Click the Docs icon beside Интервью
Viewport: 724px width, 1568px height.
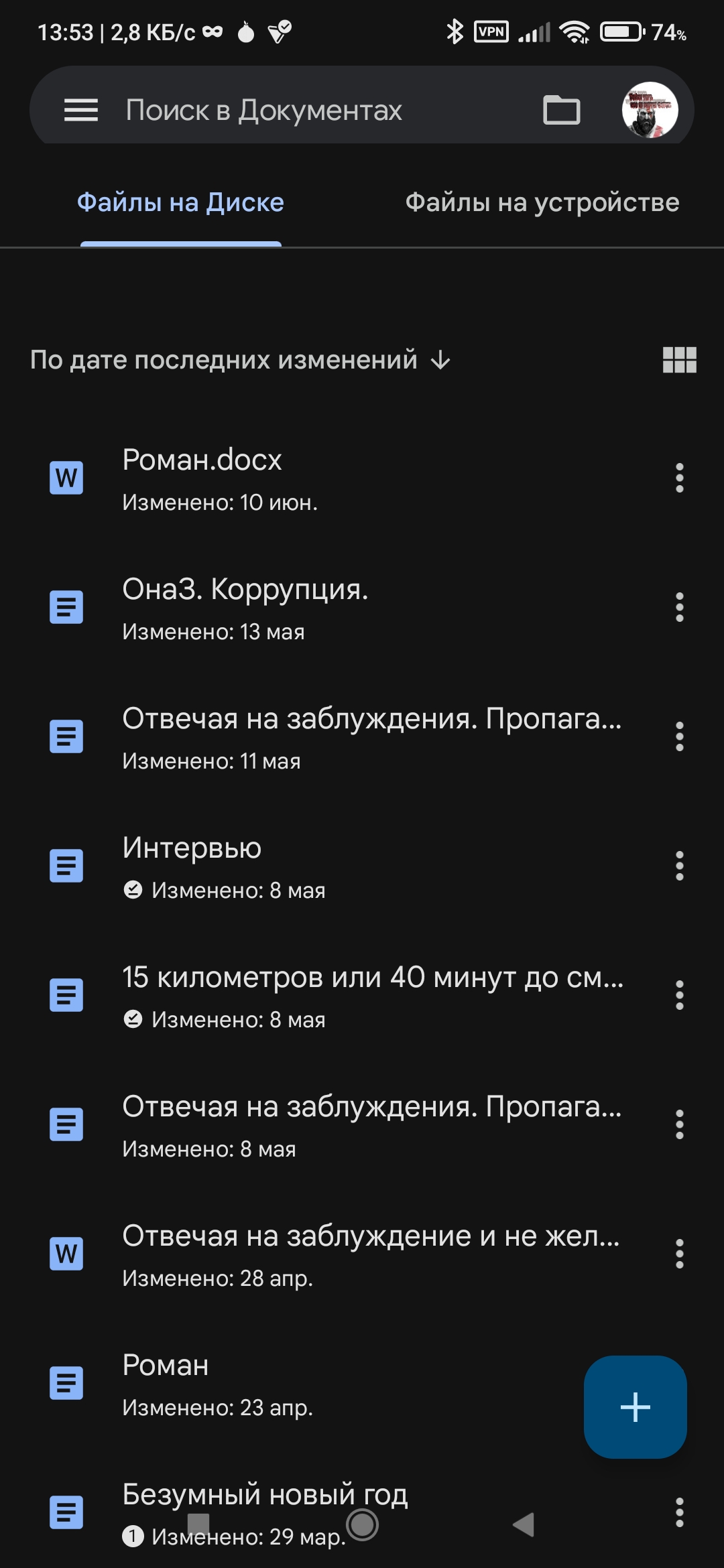pyautogui.click(x=66, y=866)
